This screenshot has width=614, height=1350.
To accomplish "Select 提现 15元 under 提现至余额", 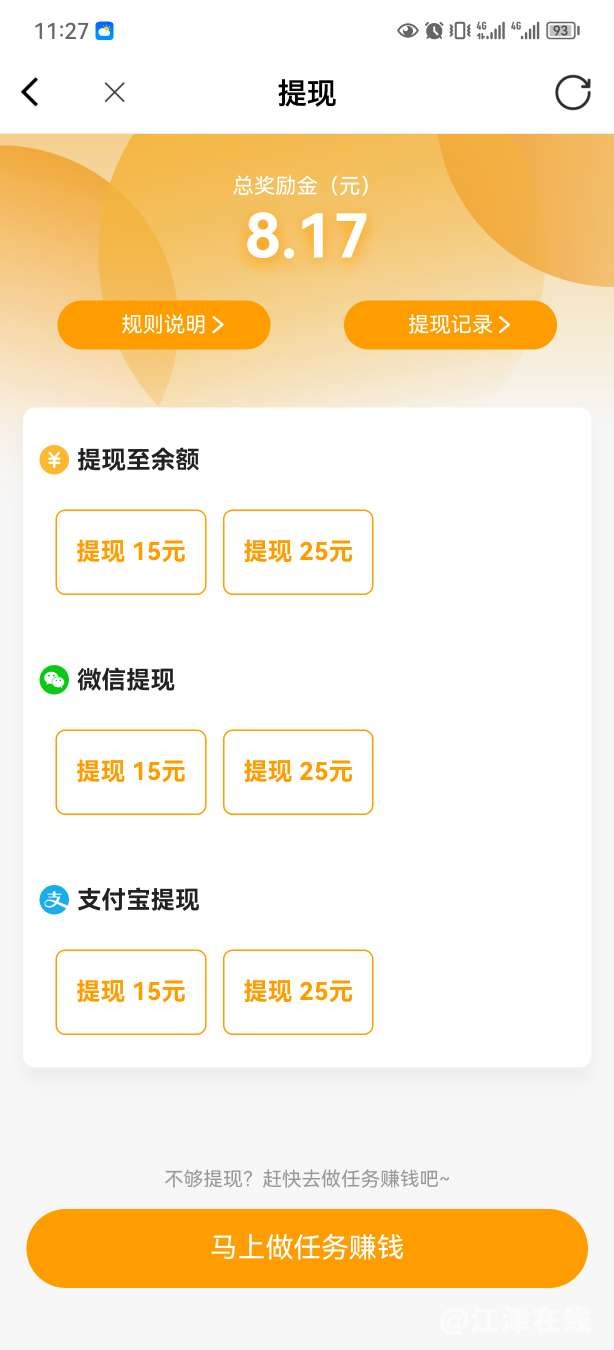I will tap(131, 552).
